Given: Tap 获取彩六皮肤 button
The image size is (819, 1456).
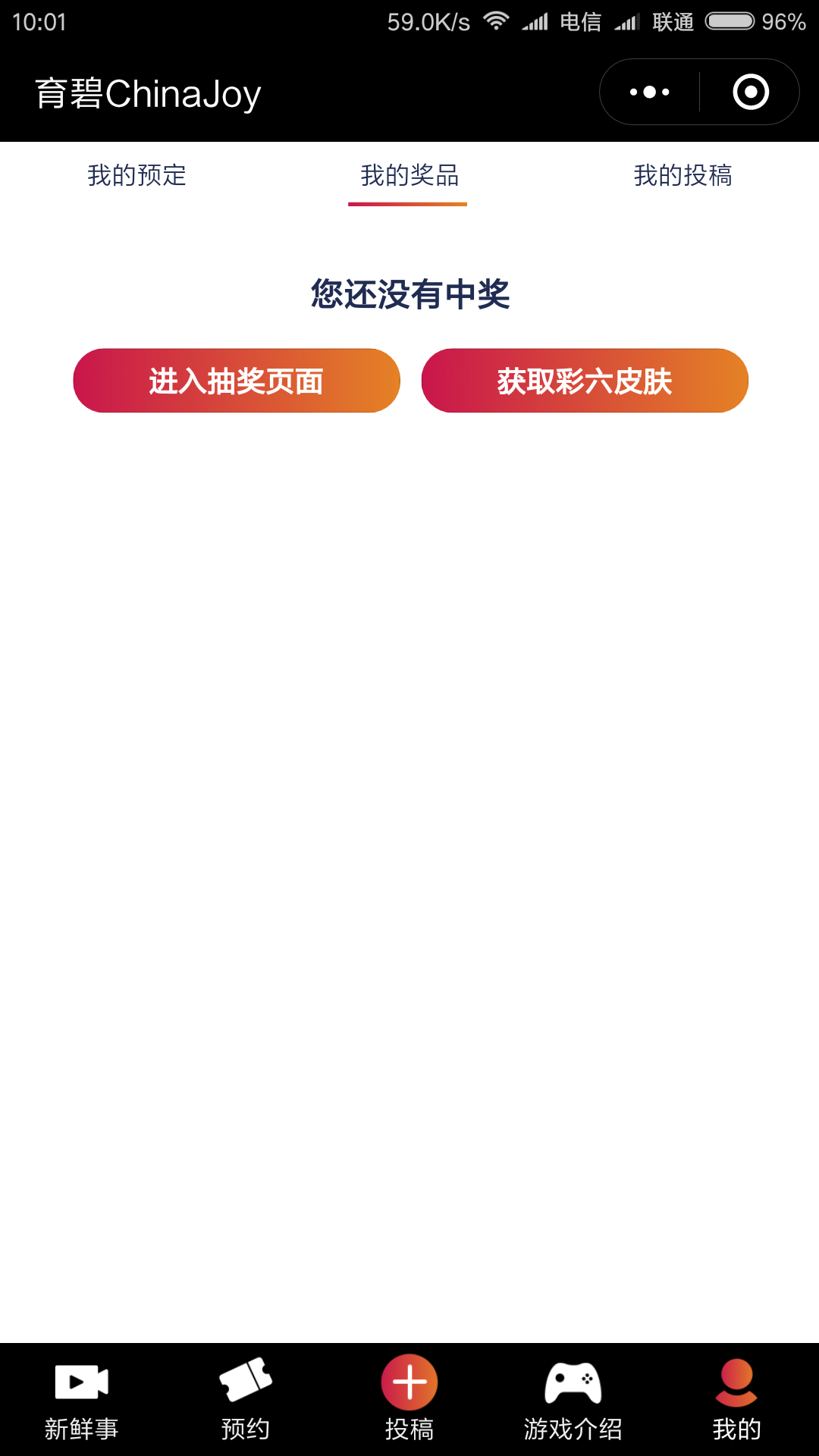Looking at the screenshot, I should click(x=585, y=381).
